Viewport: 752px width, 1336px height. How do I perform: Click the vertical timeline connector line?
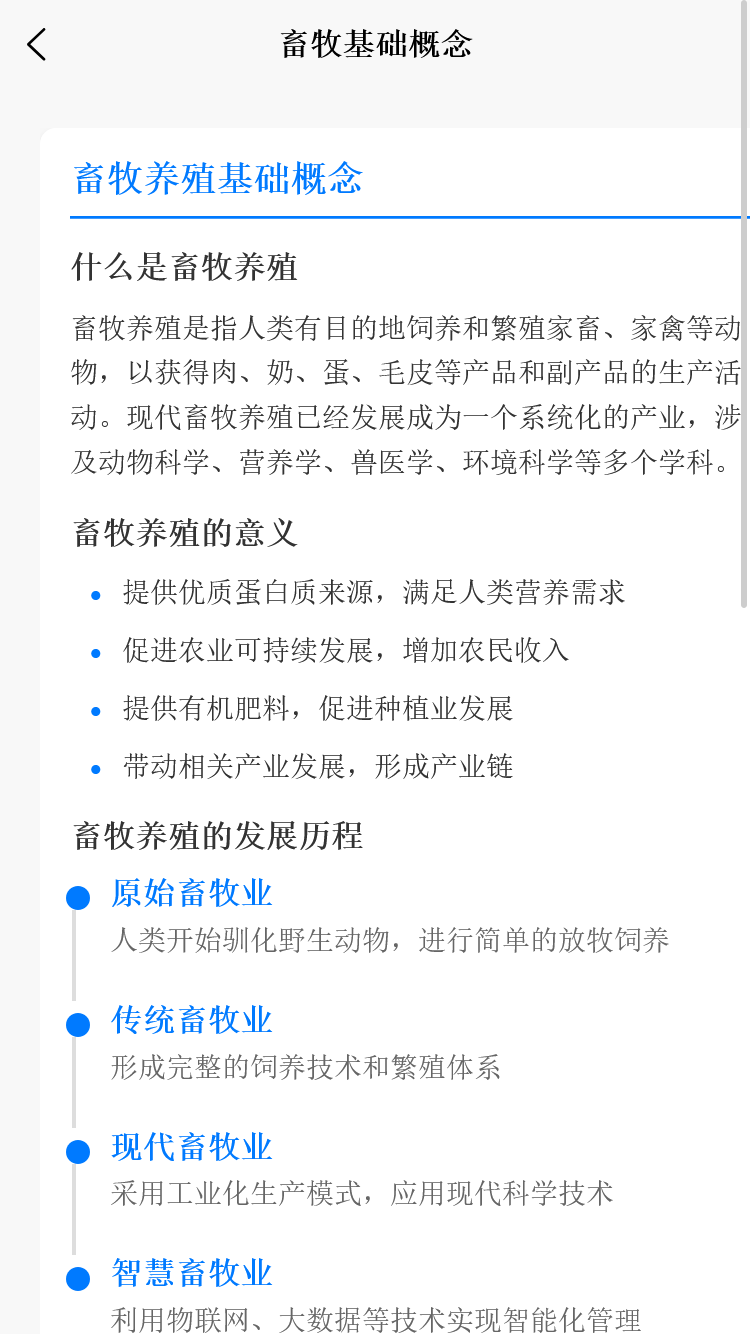pyautogui.click(x=78, y=960)
